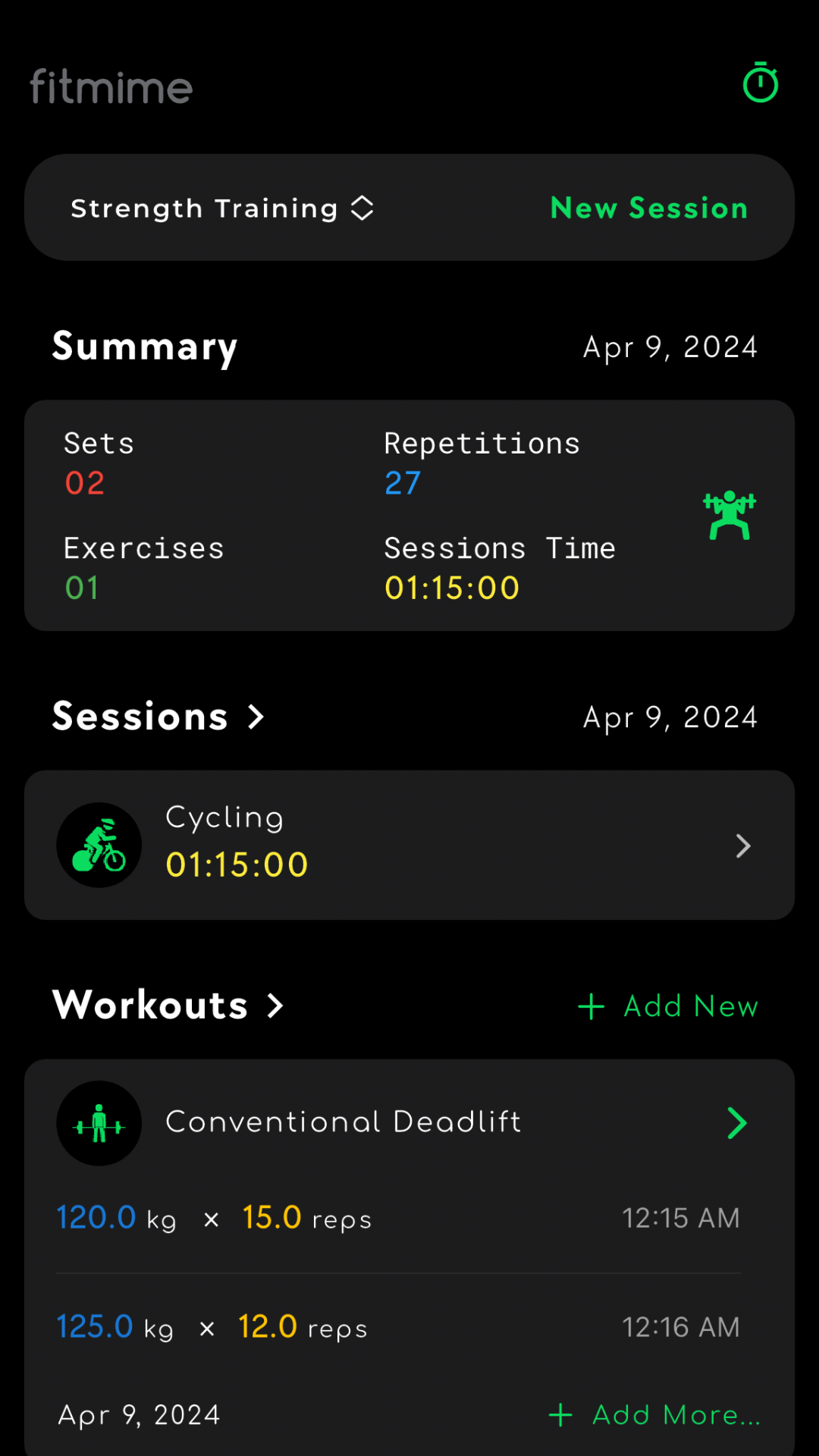Image resolution: width=819 pixels, height=1456 pixels.
Task: Tap Add More sets to Deadlift
Action: click(x=654, y=1415)
